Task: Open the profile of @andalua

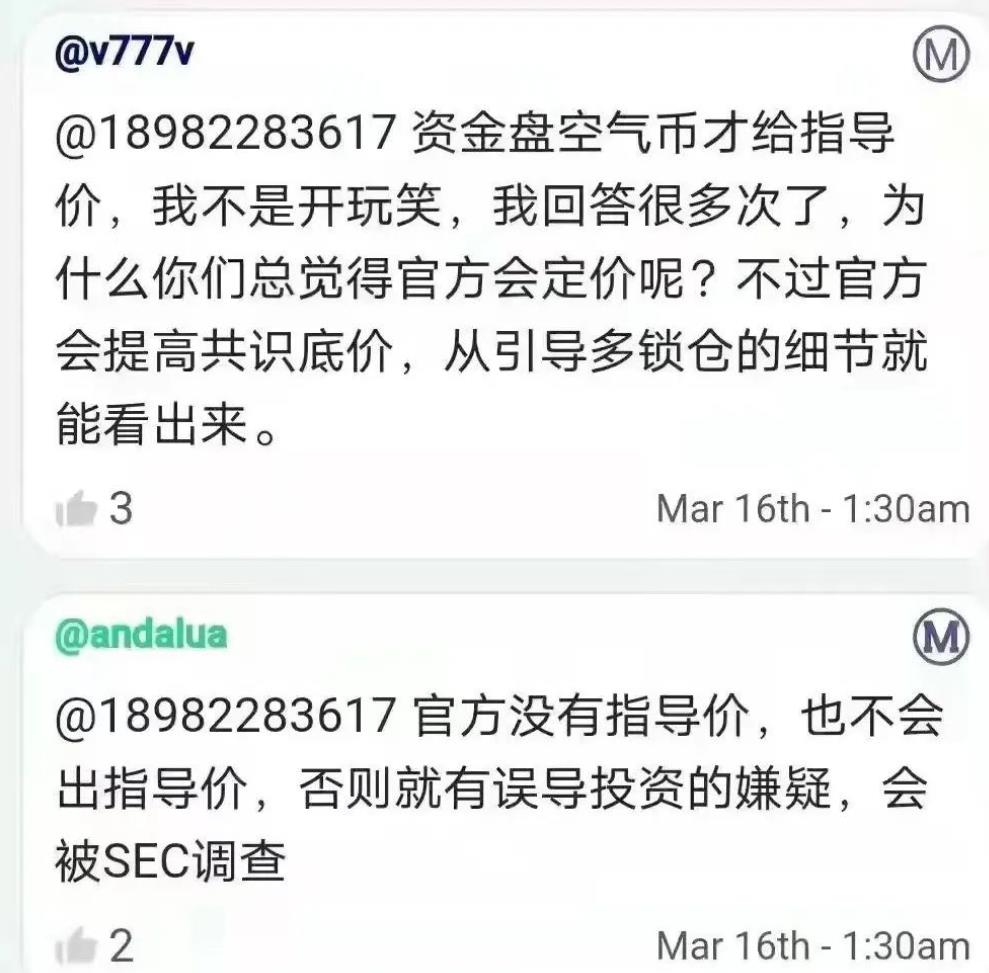Action: (x=141, y=637)
